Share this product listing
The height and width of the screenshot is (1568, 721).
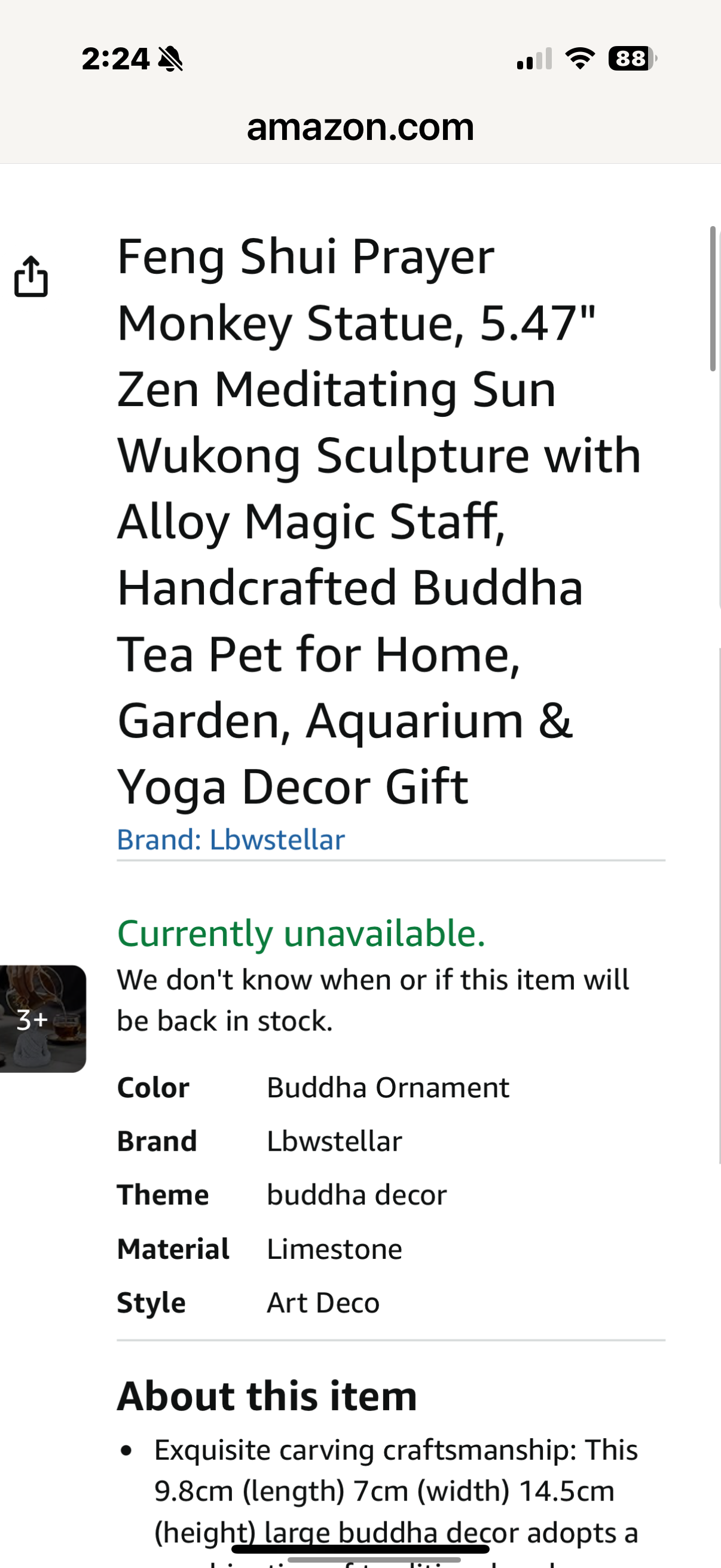[31, 277]
